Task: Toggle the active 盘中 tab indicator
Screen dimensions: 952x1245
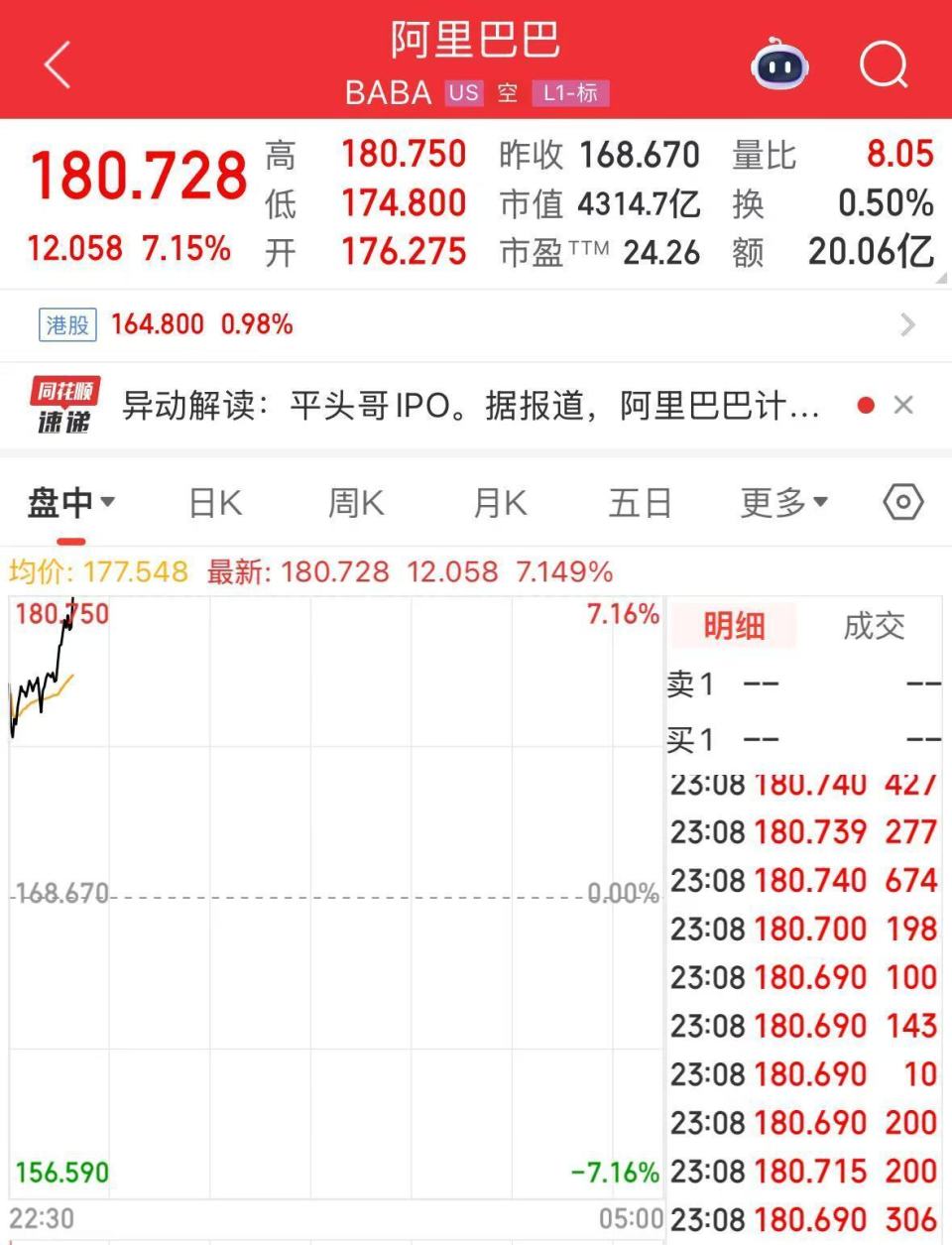Action: tap(71, 541)
